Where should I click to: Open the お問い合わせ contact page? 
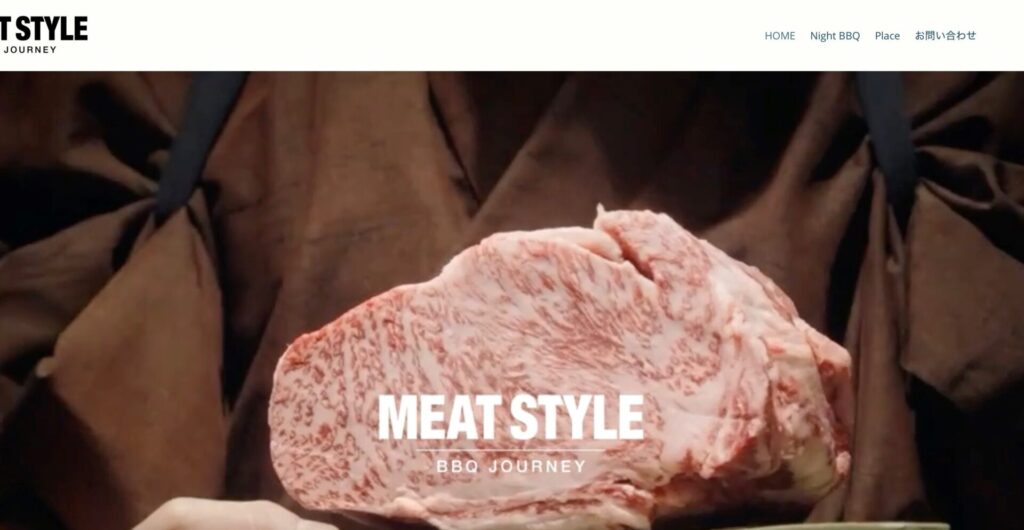(945, 36)
